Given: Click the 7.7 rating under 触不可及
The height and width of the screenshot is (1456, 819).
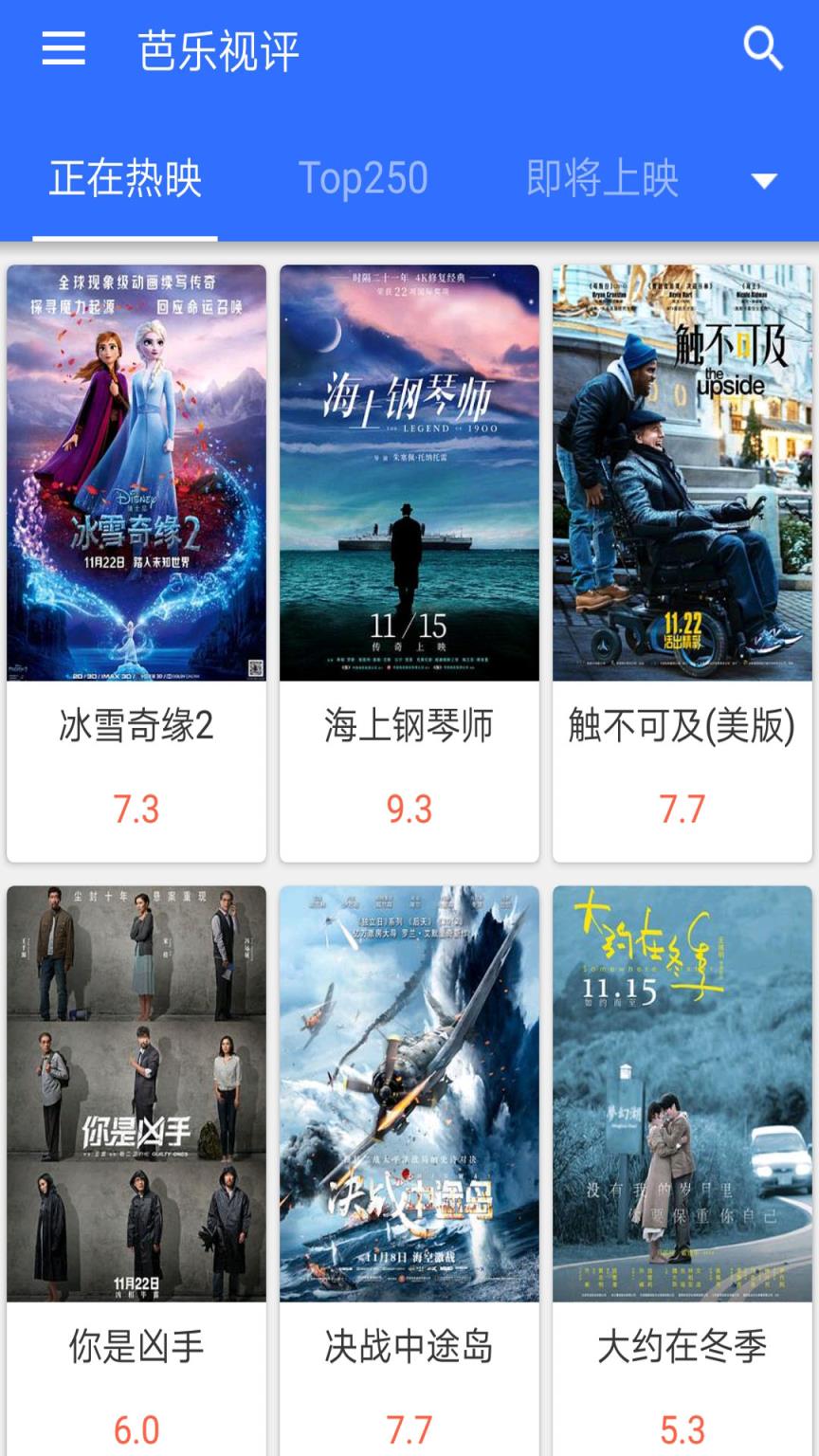Looking at the screenshot, I should (x=682, y=809).
